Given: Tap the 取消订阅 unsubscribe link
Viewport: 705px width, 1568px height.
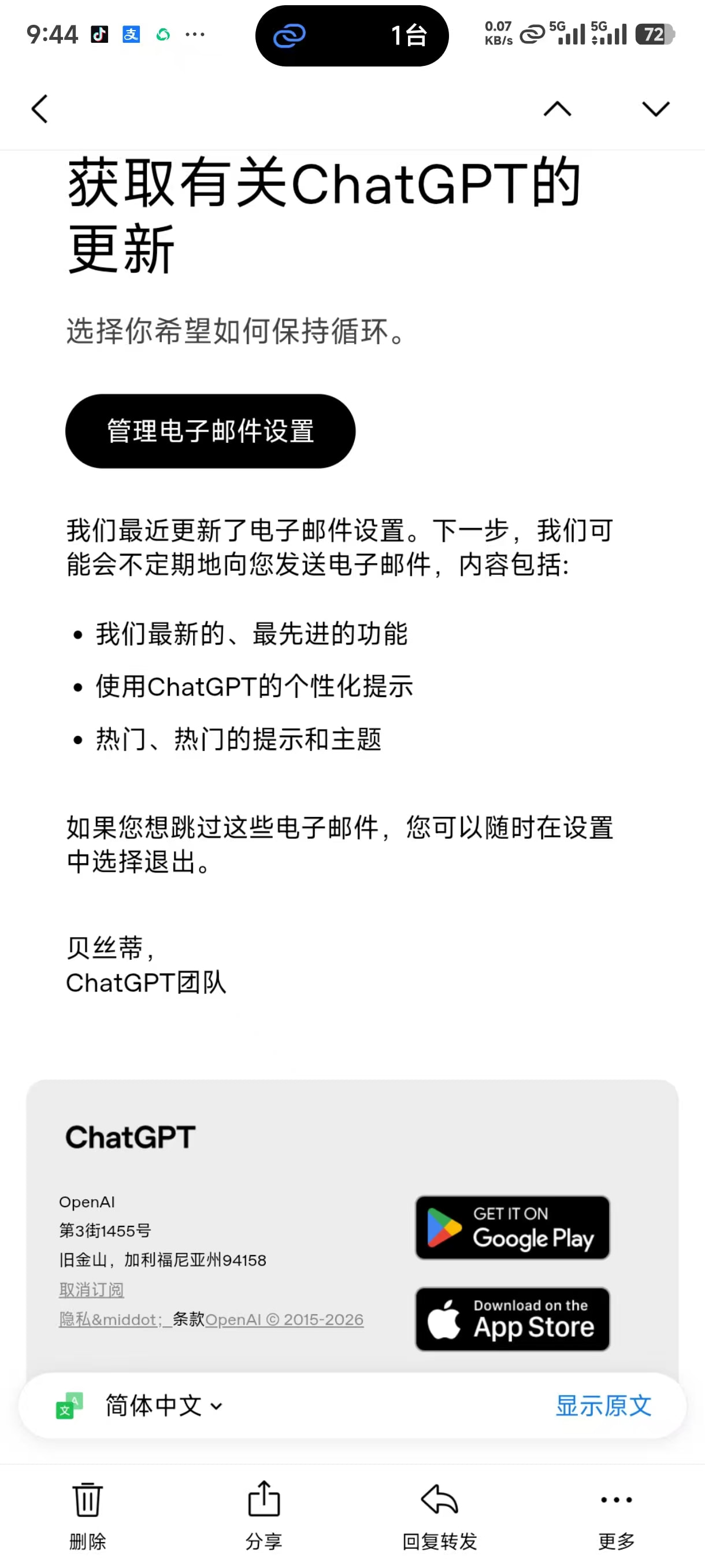Looking at the screenshot, I should [x=91, y=1289].
